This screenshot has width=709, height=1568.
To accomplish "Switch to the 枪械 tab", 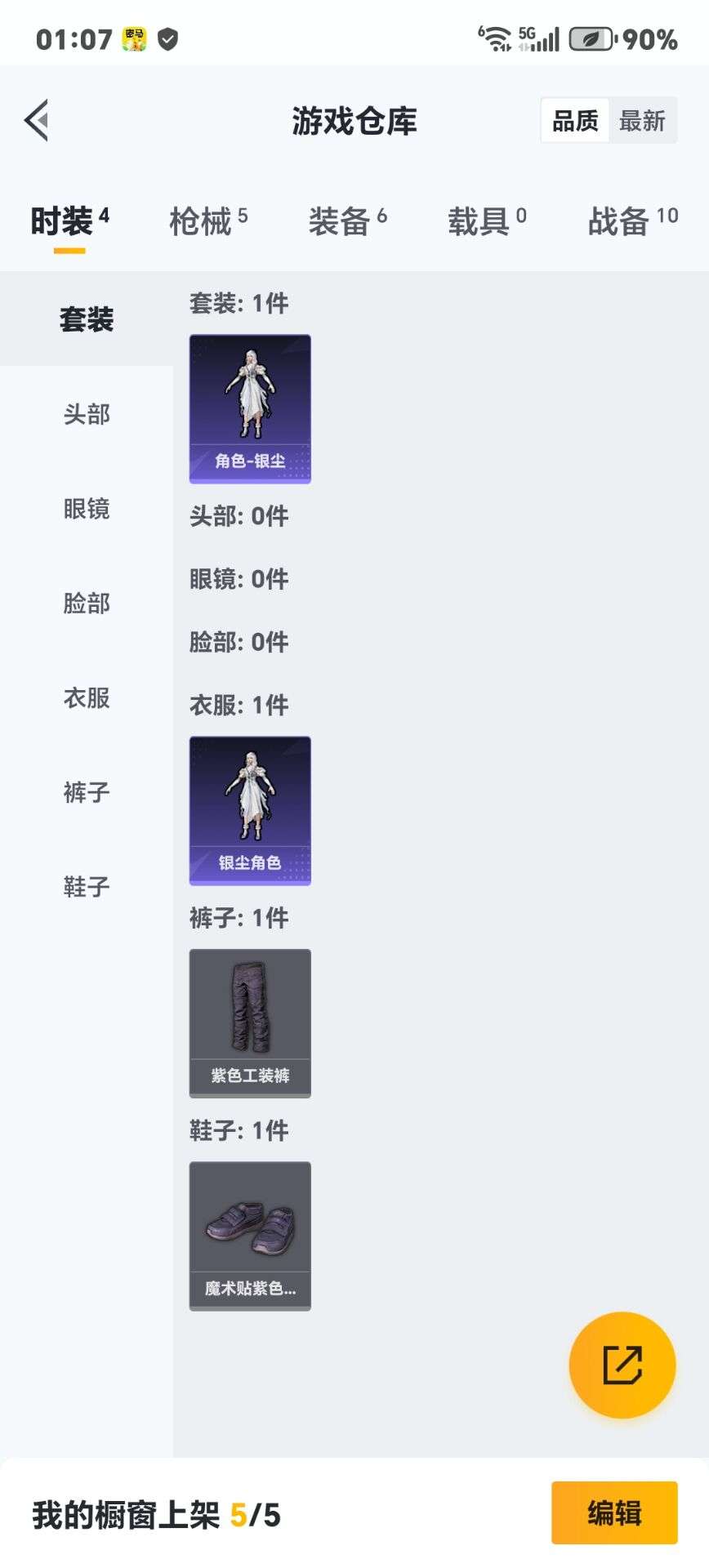I will coord(207,220).
